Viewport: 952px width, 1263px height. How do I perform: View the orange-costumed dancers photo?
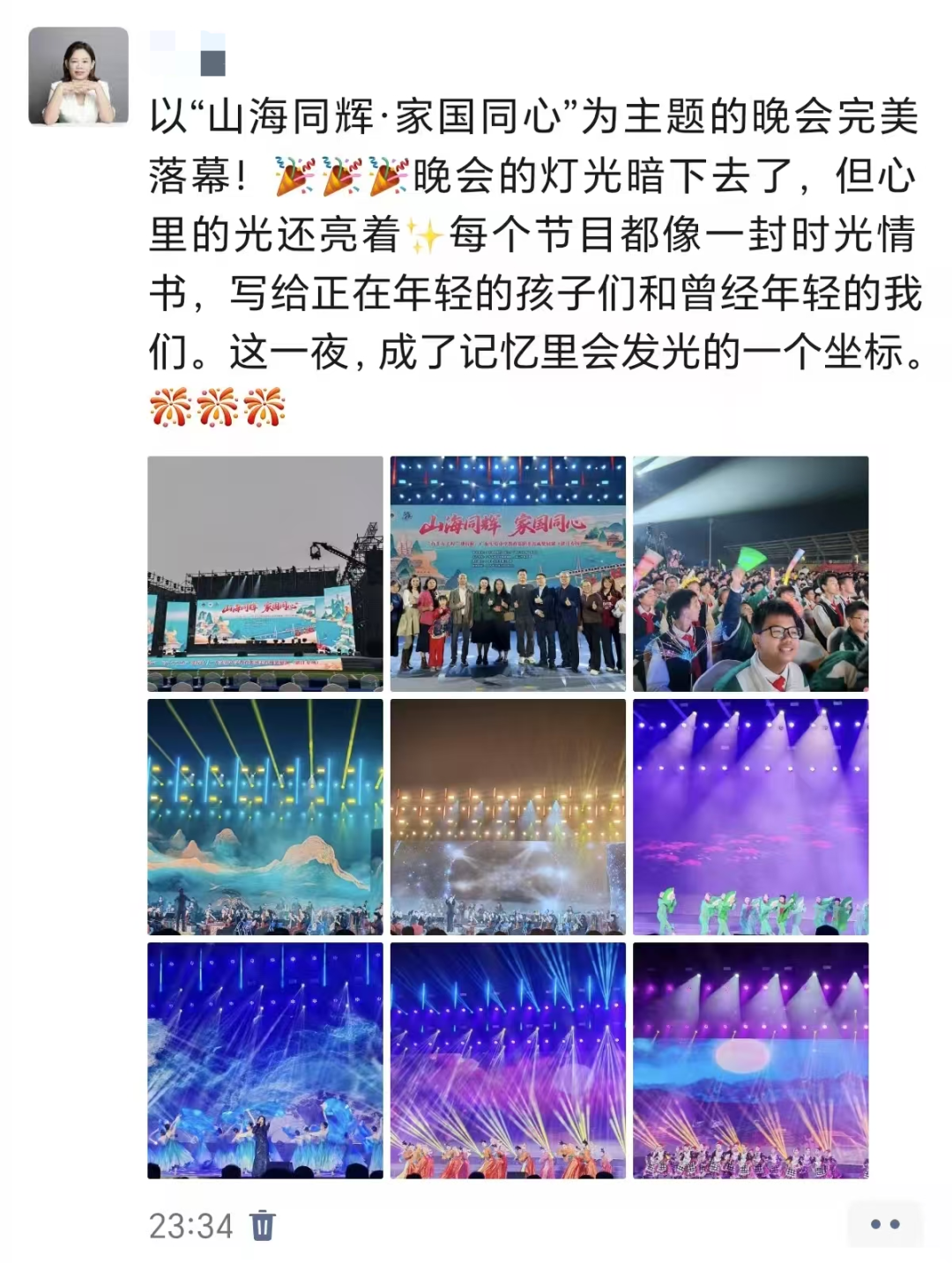tap(508, 1060)
